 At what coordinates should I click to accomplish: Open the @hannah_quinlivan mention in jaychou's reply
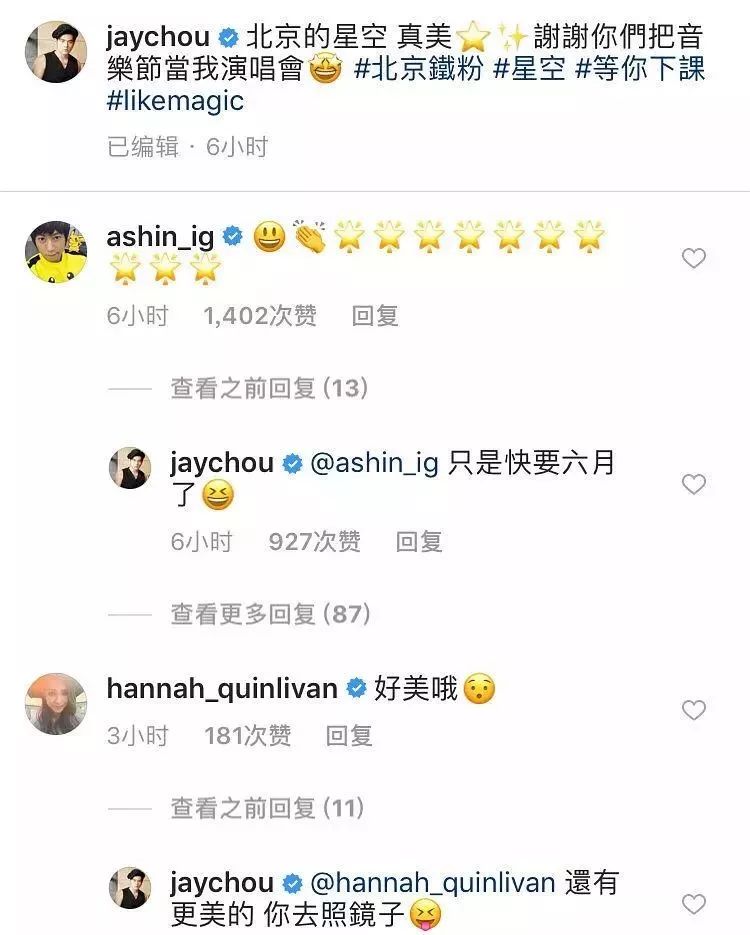(432, 883)
